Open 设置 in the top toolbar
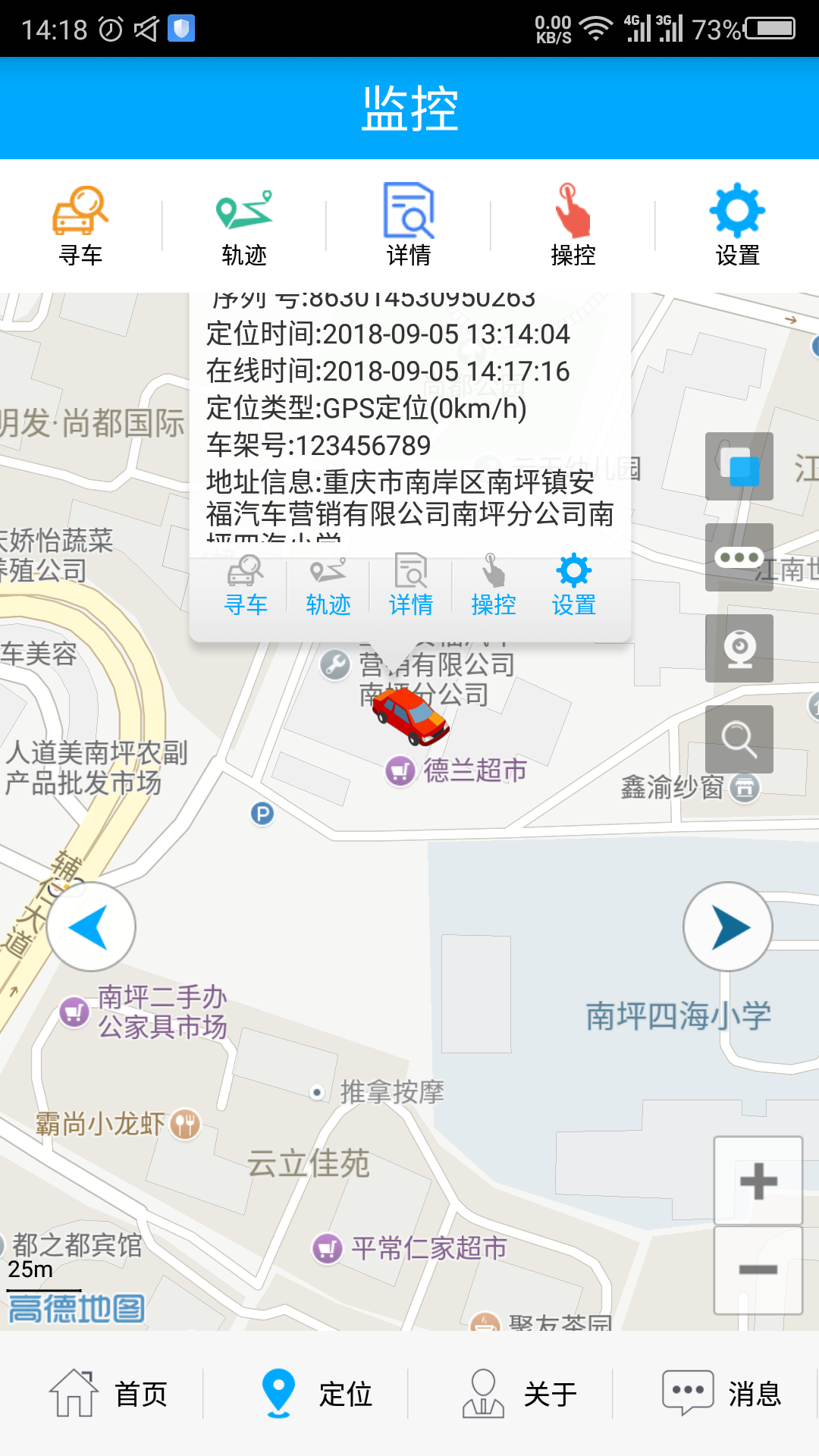The image size is (819, 1456). (737, 226)
